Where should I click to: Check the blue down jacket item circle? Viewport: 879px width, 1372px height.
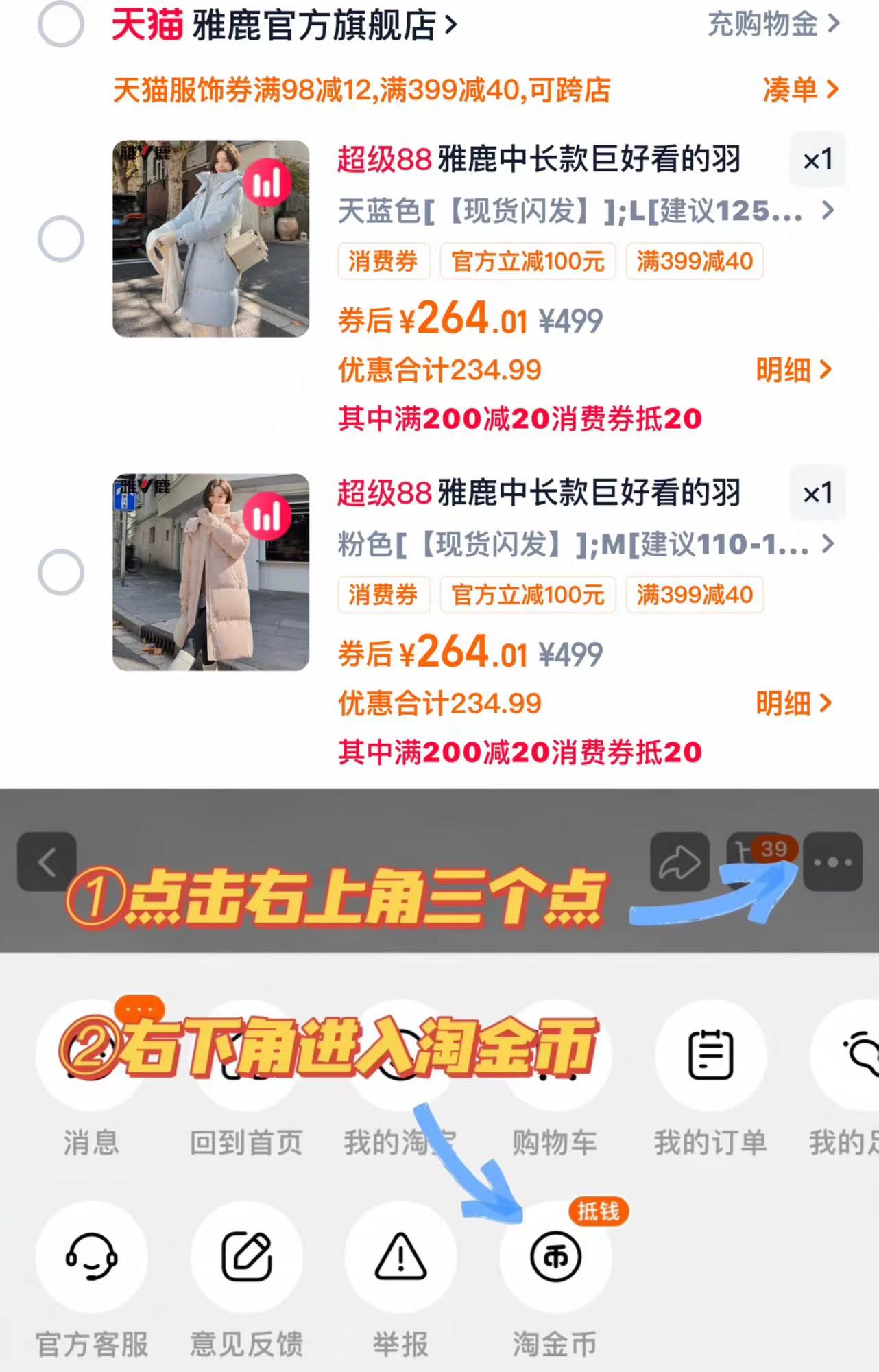click(60, 237)
